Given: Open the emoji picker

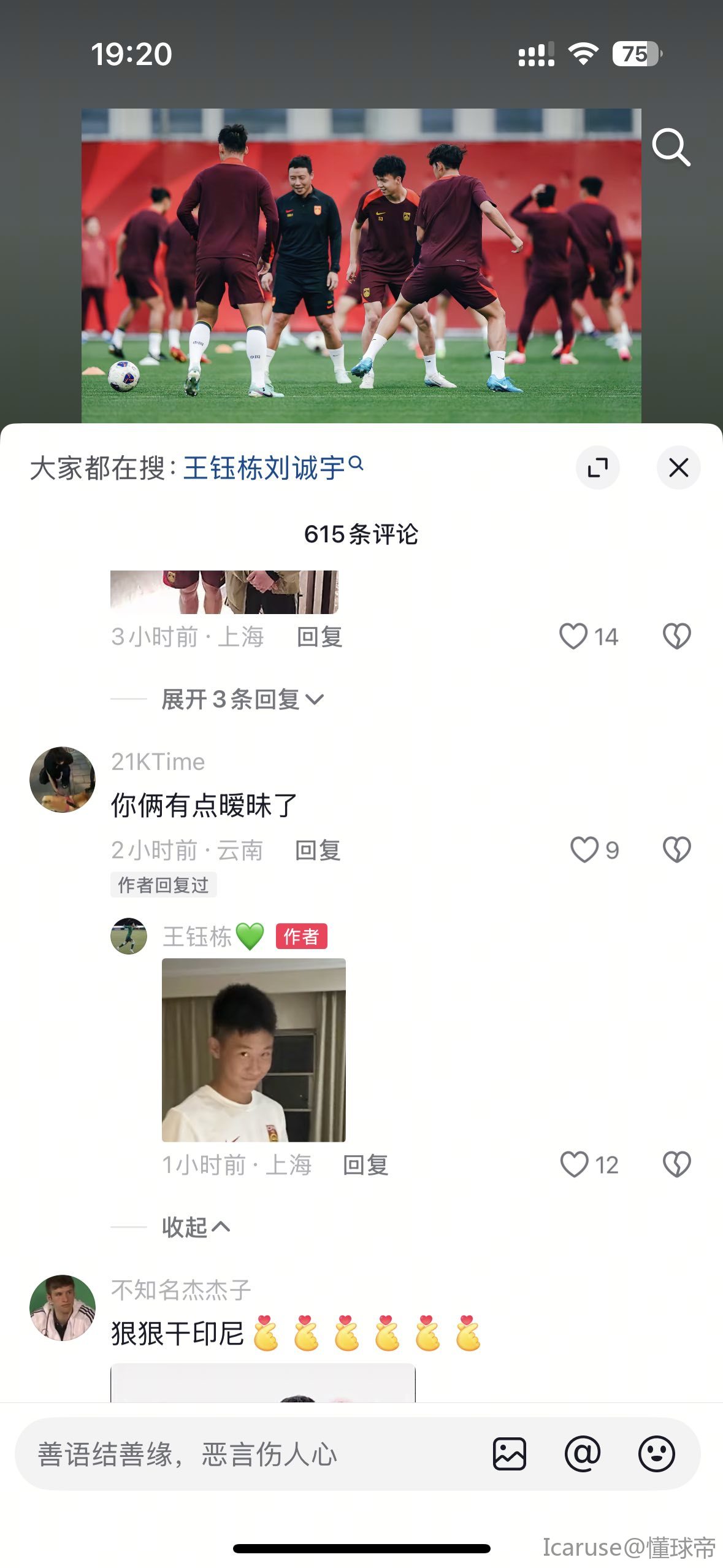Looking at the screenshot, I should coord(656,1454).
